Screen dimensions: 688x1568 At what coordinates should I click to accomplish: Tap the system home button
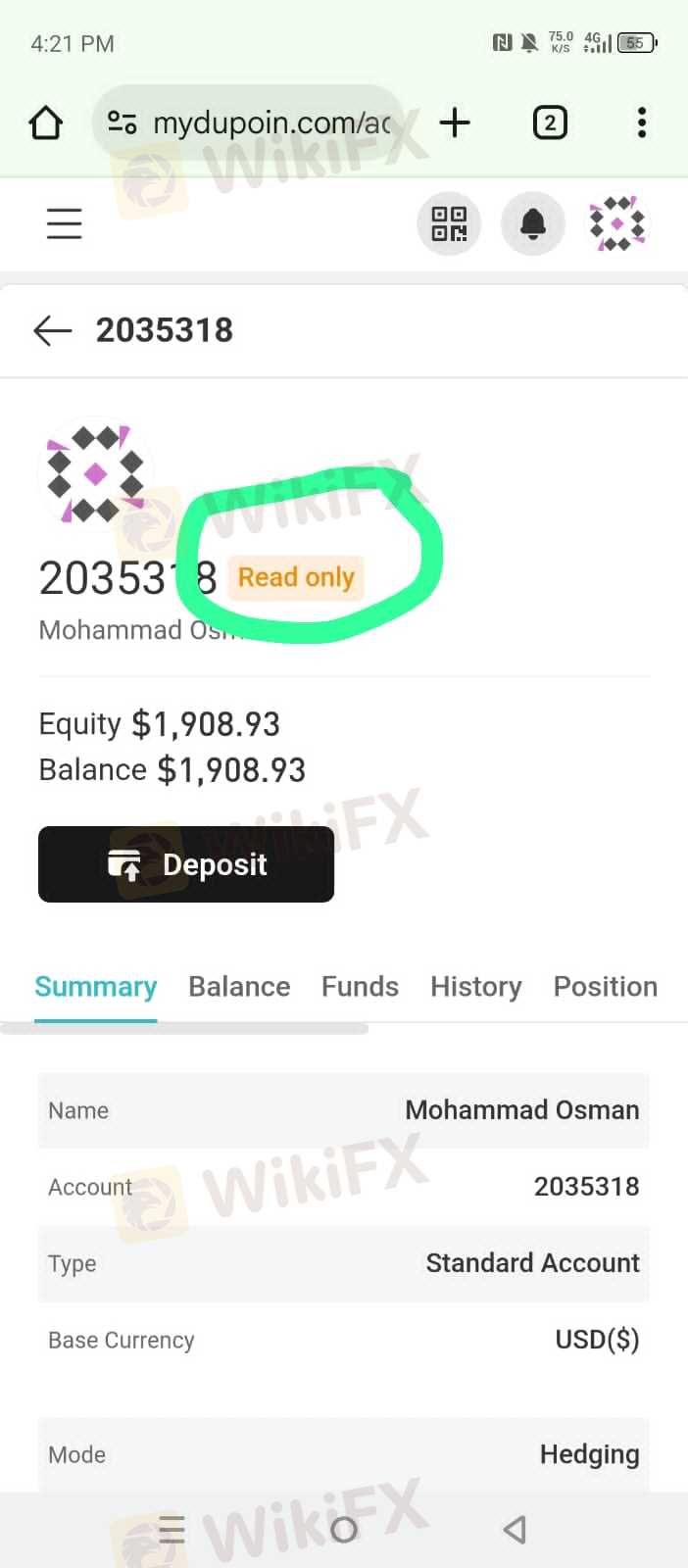(x=344, y=1530)
